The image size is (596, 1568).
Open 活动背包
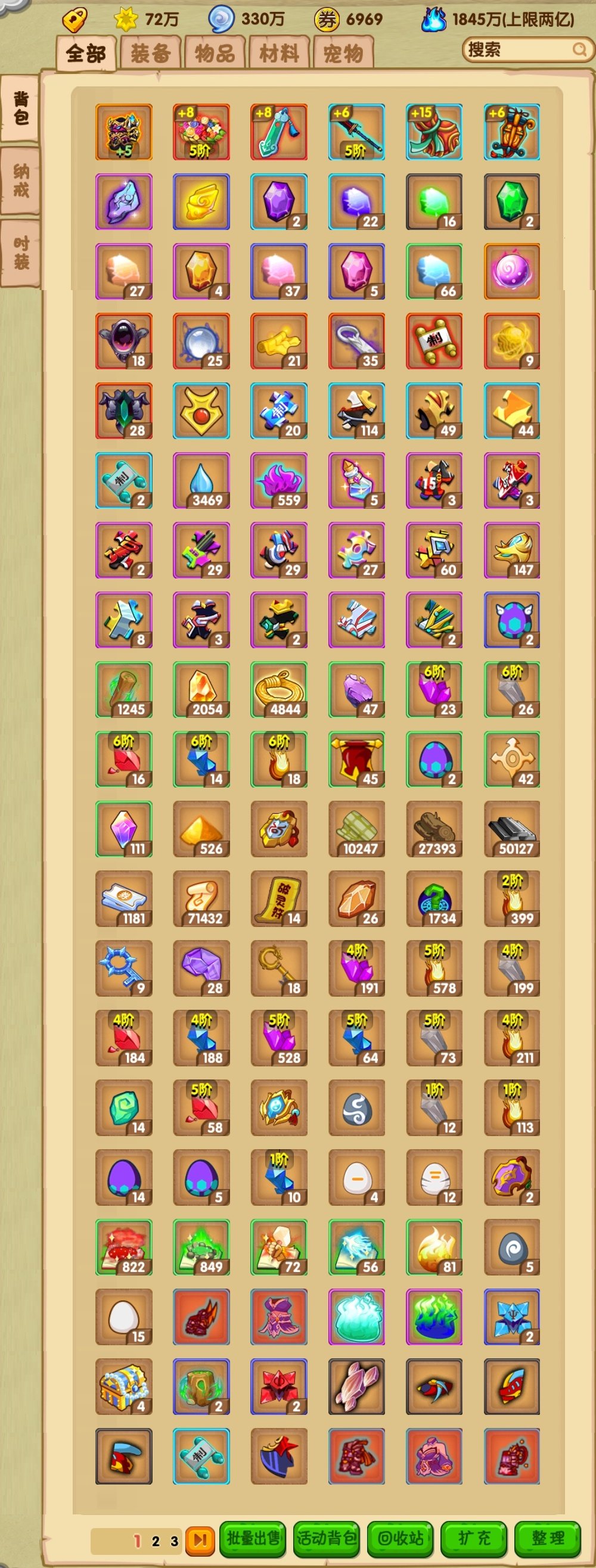(x=326, y=1538)
